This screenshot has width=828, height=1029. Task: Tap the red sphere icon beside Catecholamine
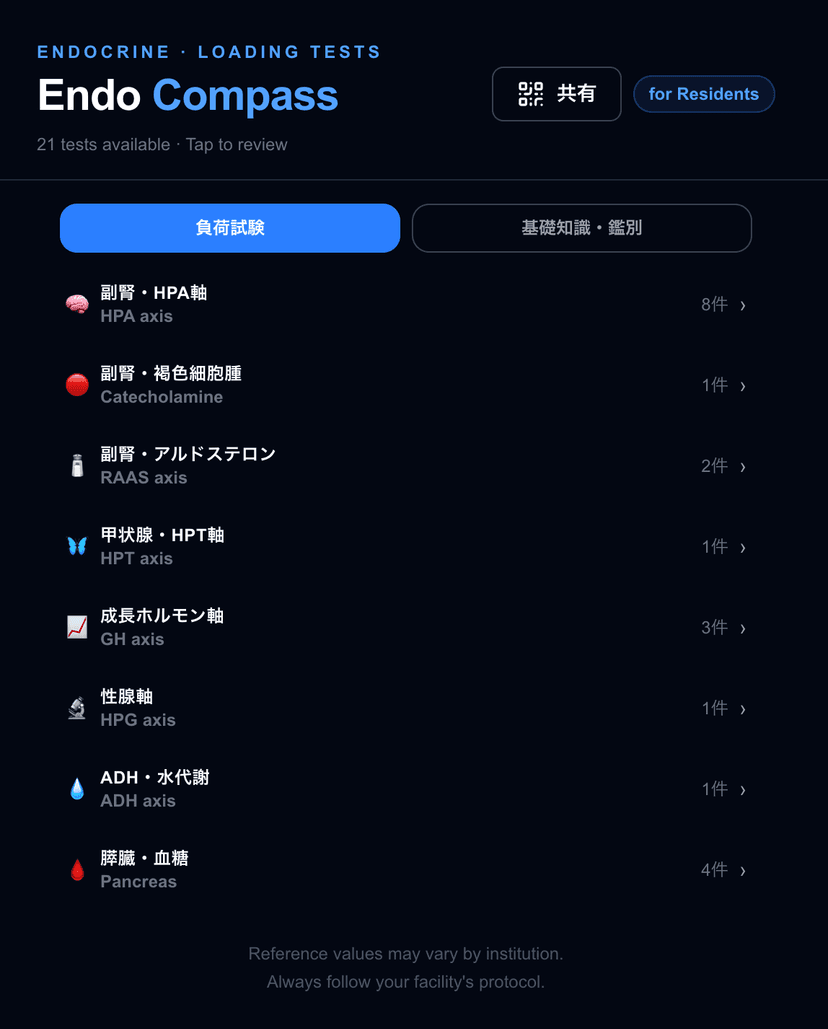pos(77,384)
